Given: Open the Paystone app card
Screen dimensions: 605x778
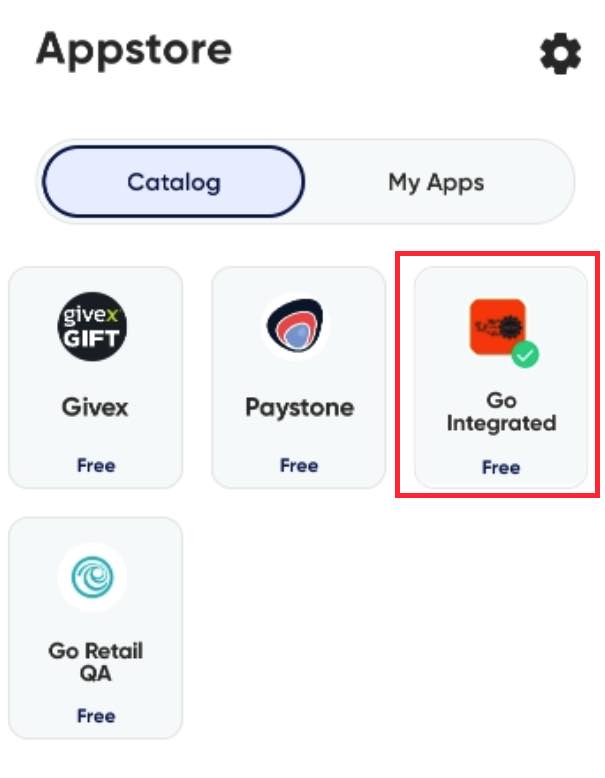Looking at the screenshot, I should click(299, 377).
